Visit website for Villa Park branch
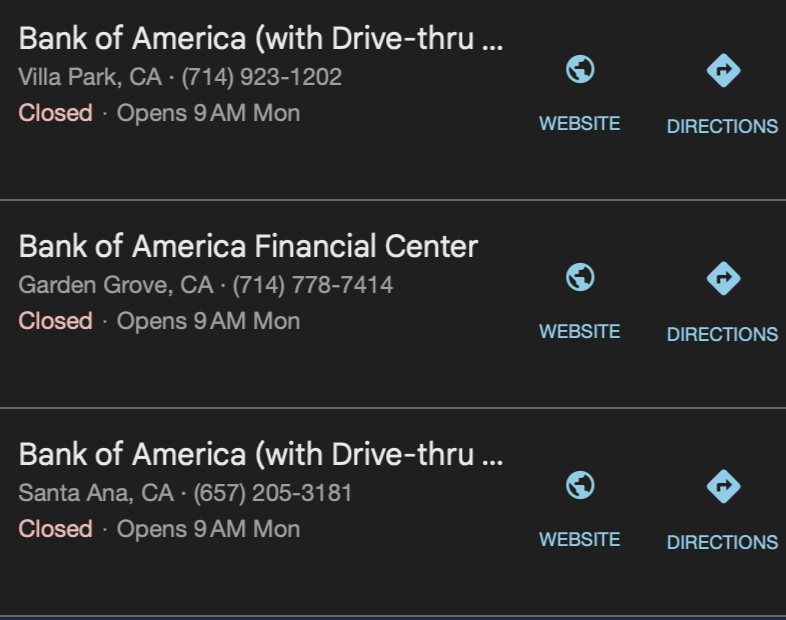Viewport: 786px width, 620px height. (580, 92)
